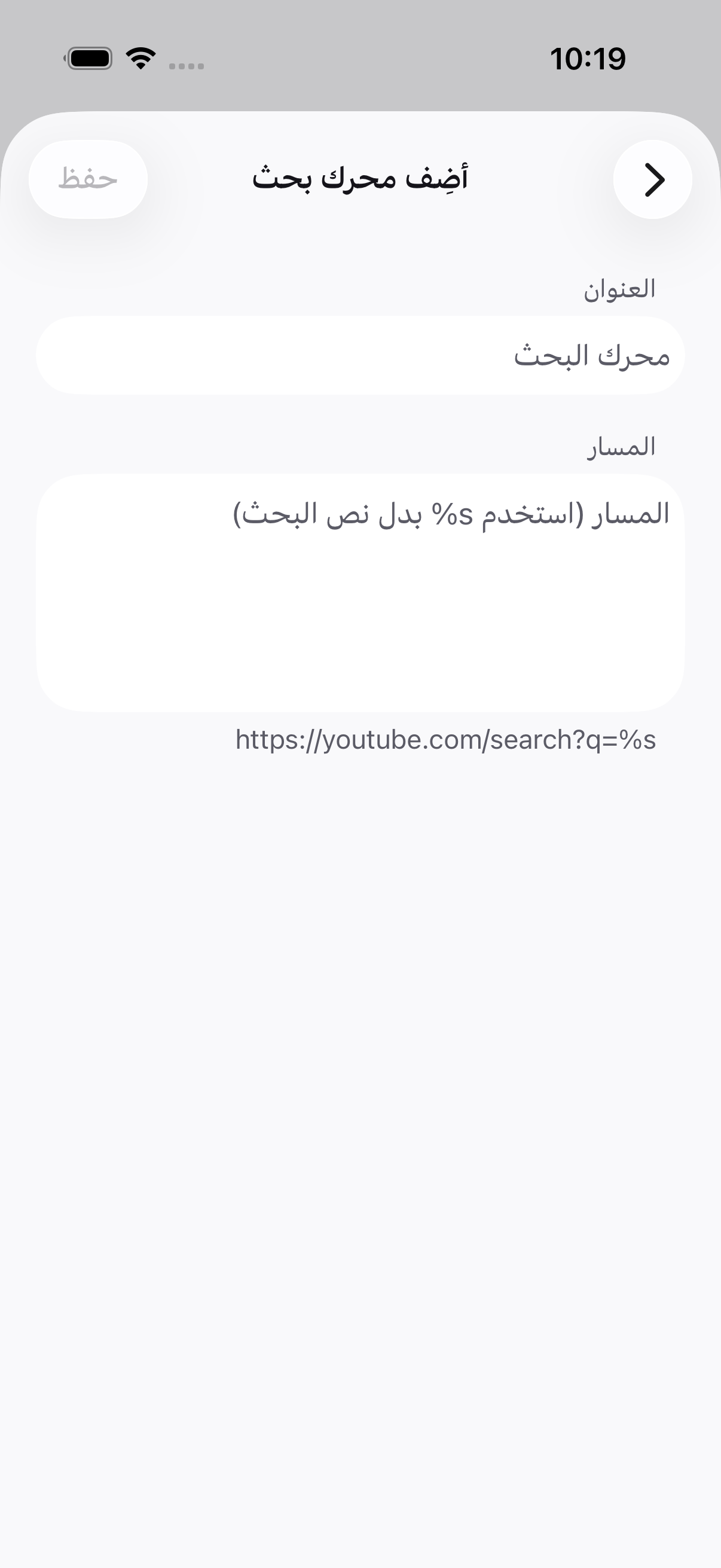The height and width of the screenshot is (1568, 721).
Task: Tap the حفظ save button
Action: [88, 179]
